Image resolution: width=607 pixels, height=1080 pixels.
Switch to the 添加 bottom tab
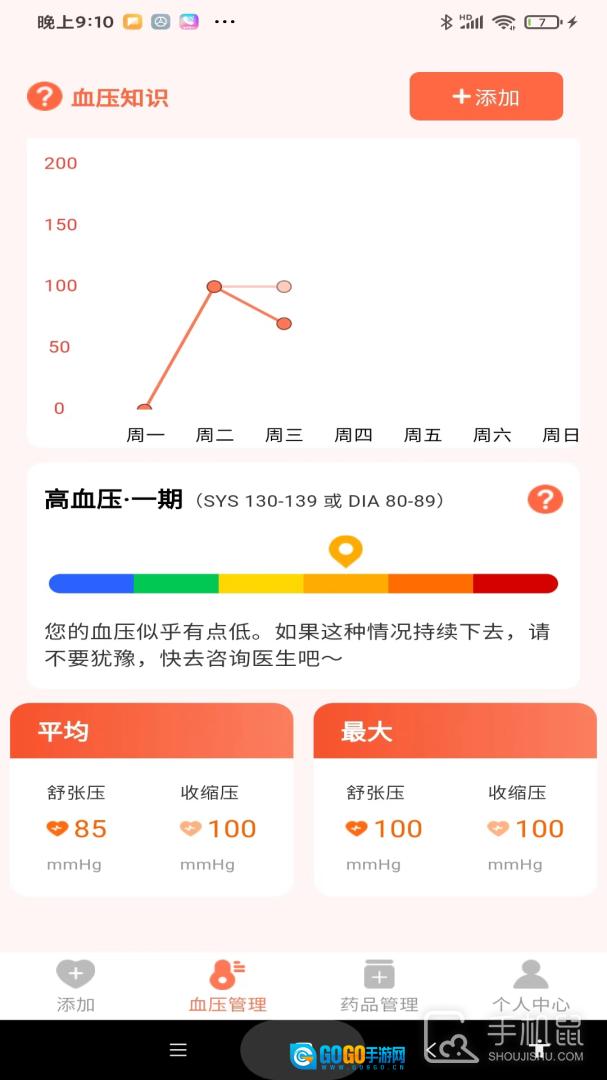pos(76,986)
